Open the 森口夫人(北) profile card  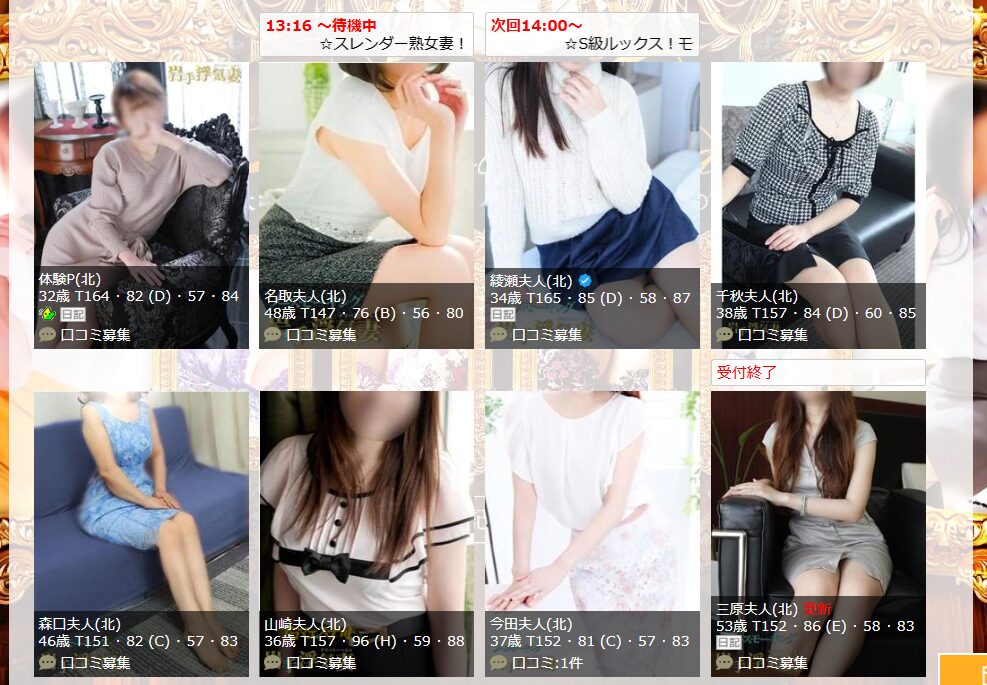click(141, 500)
